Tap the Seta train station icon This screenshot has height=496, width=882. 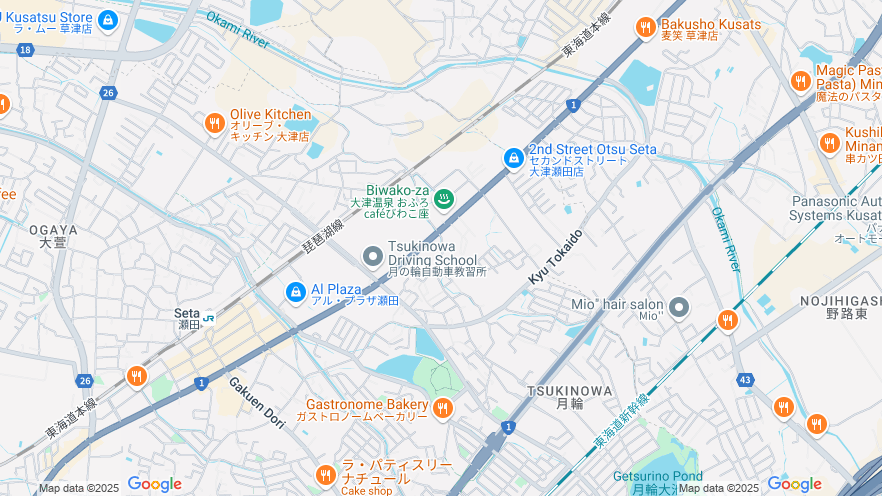point(209,319)
